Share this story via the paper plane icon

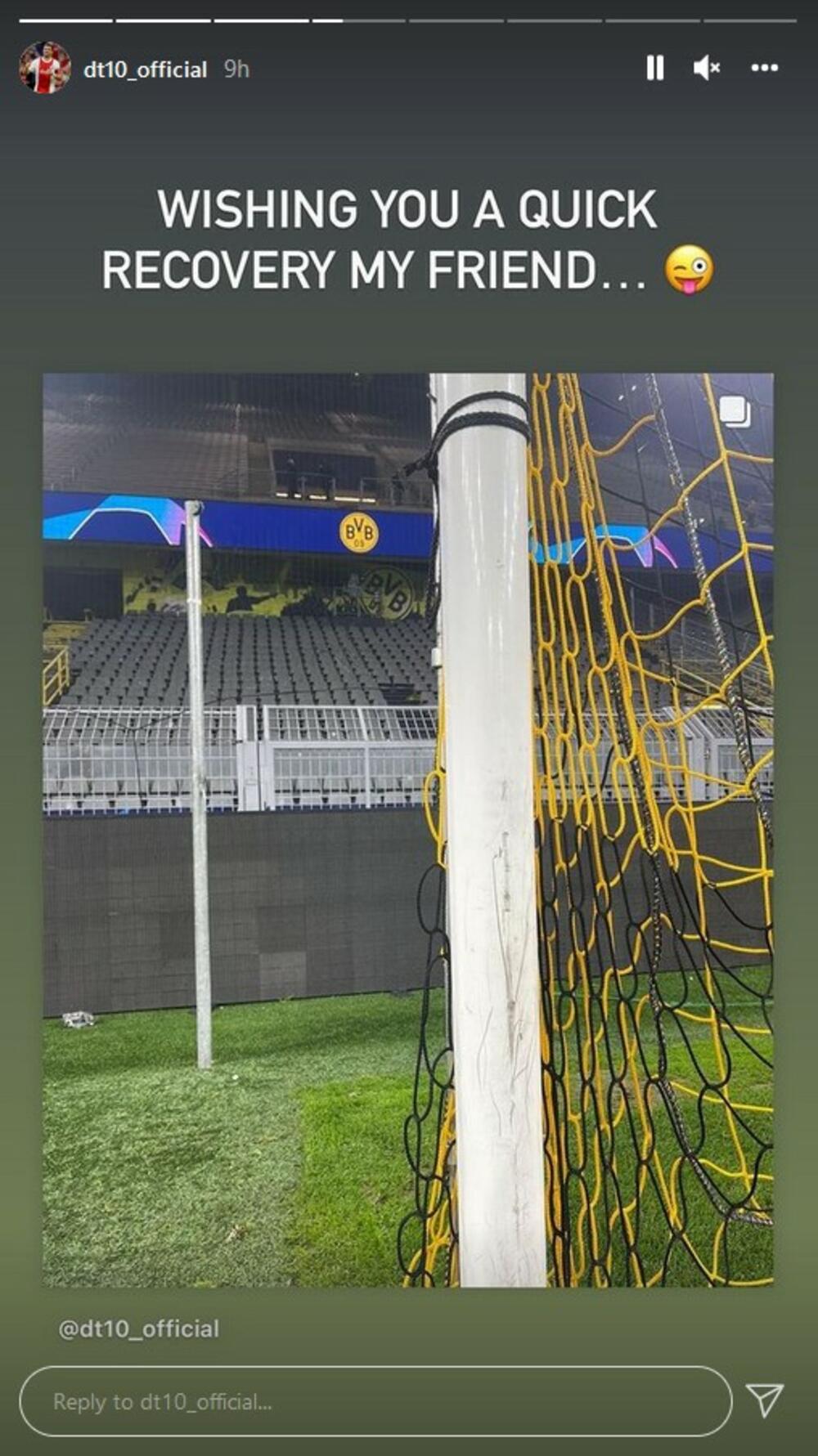tap(765, 1400)
